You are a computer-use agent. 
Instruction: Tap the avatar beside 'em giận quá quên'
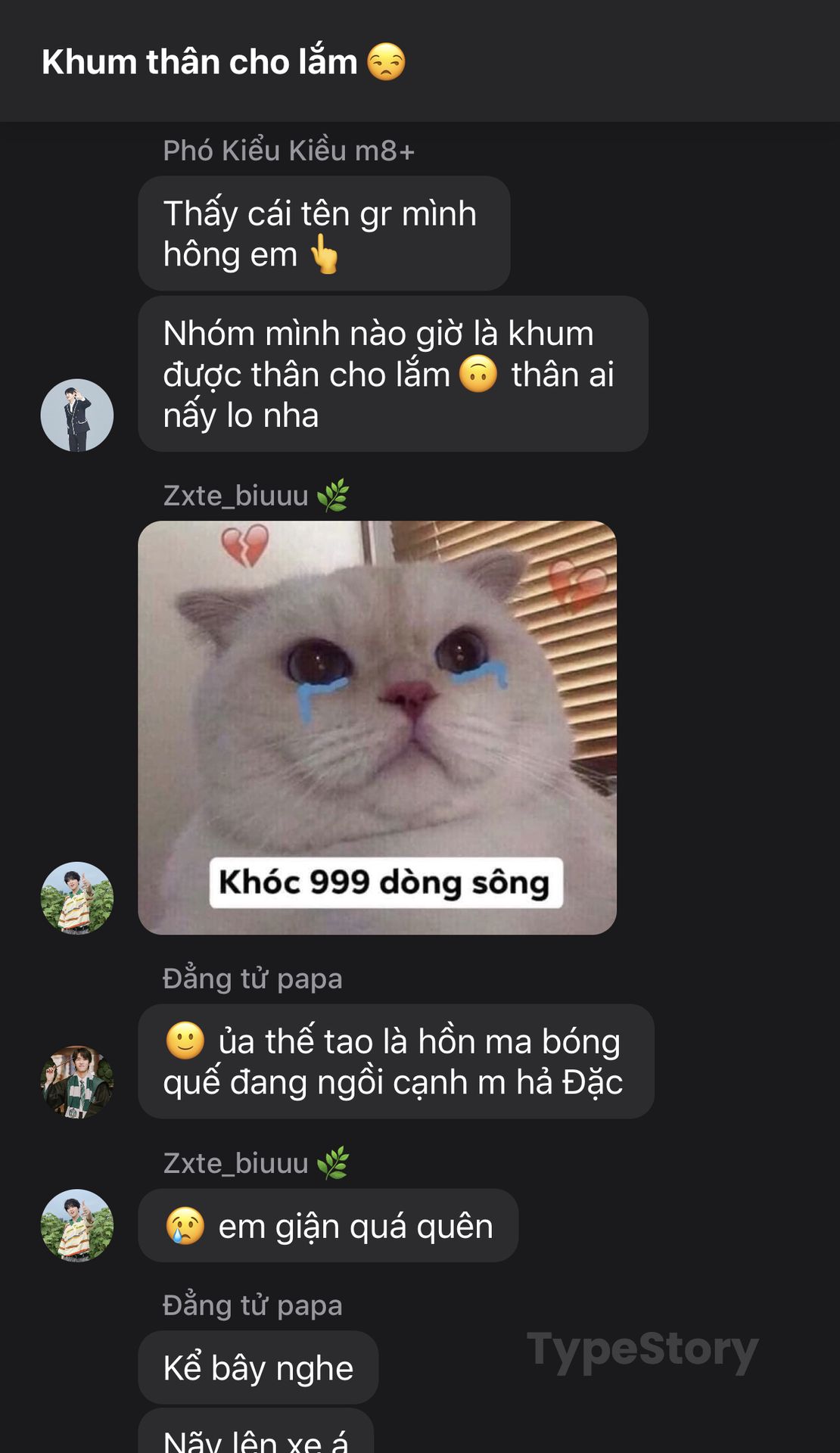click(x=77, y=1225)
